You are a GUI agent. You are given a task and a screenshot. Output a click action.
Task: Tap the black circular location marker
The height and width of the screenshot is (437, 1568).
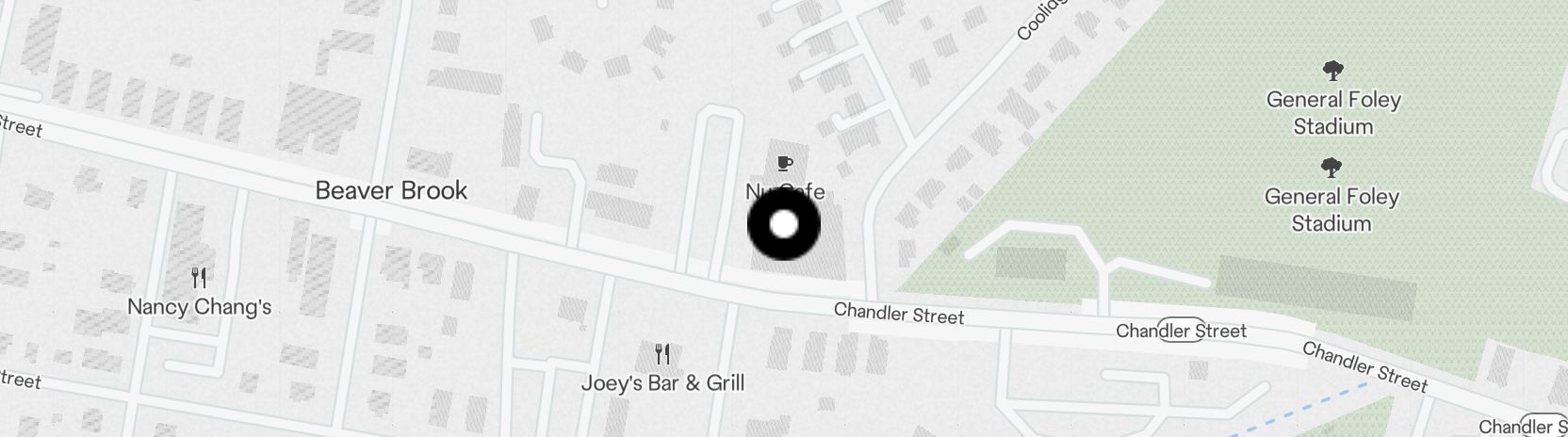pyautogui.click(x=784, y=226)
